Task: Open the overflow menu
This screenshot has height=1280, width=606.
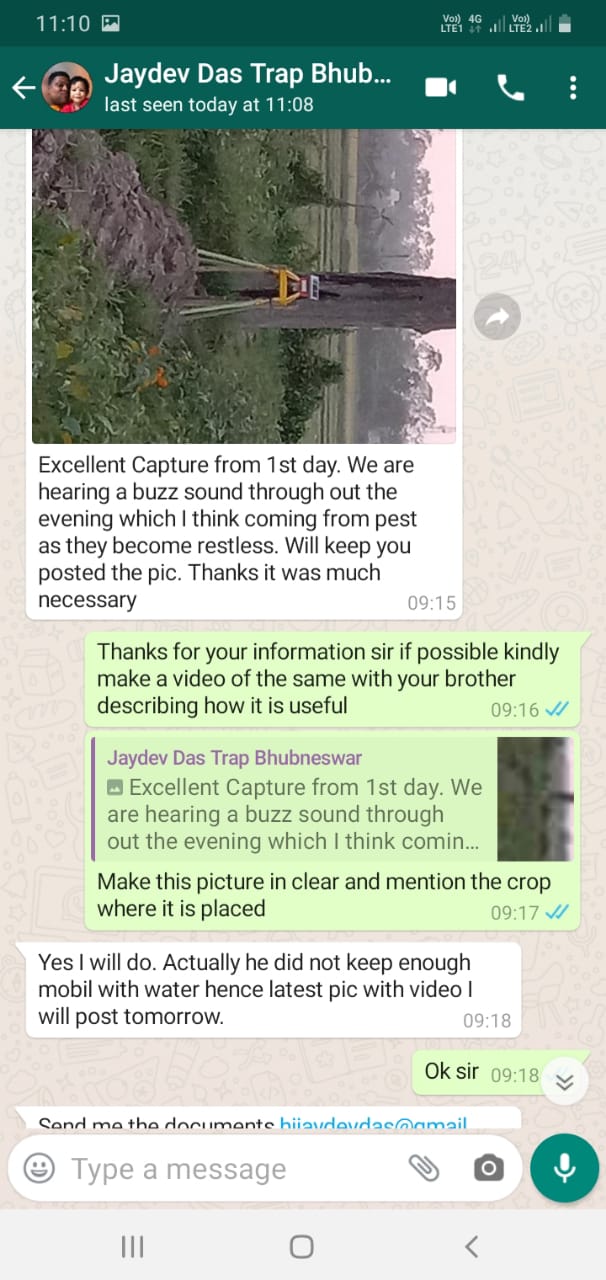Action: 573,88
